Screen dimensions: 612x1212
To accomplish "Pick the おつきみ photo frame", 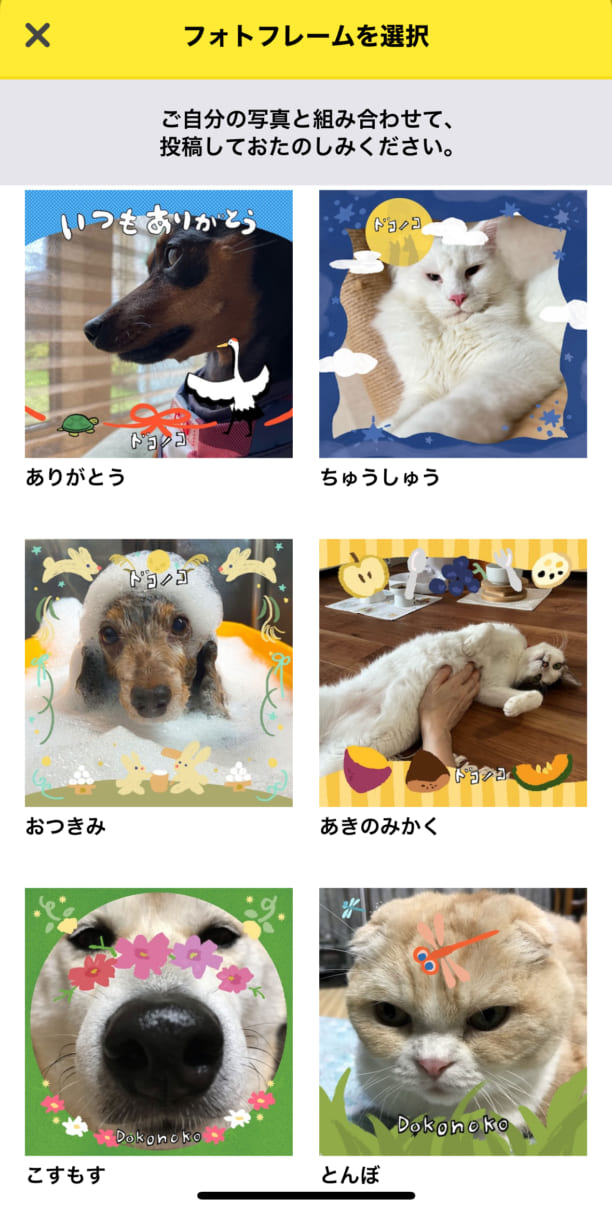I will pos(159,673).
